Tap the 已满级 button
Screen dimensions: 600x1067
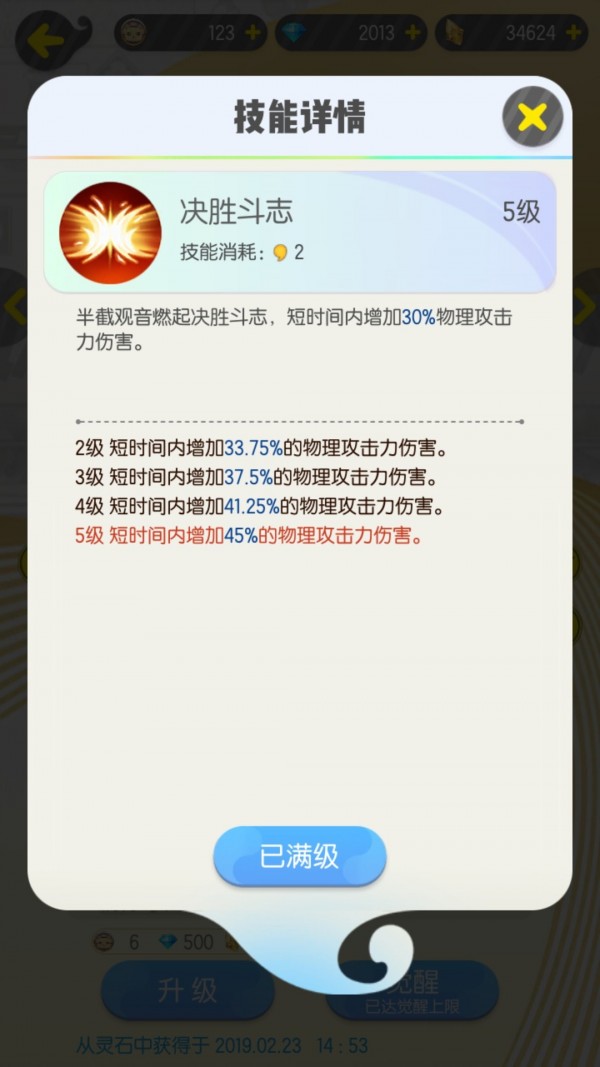(299, 856)
